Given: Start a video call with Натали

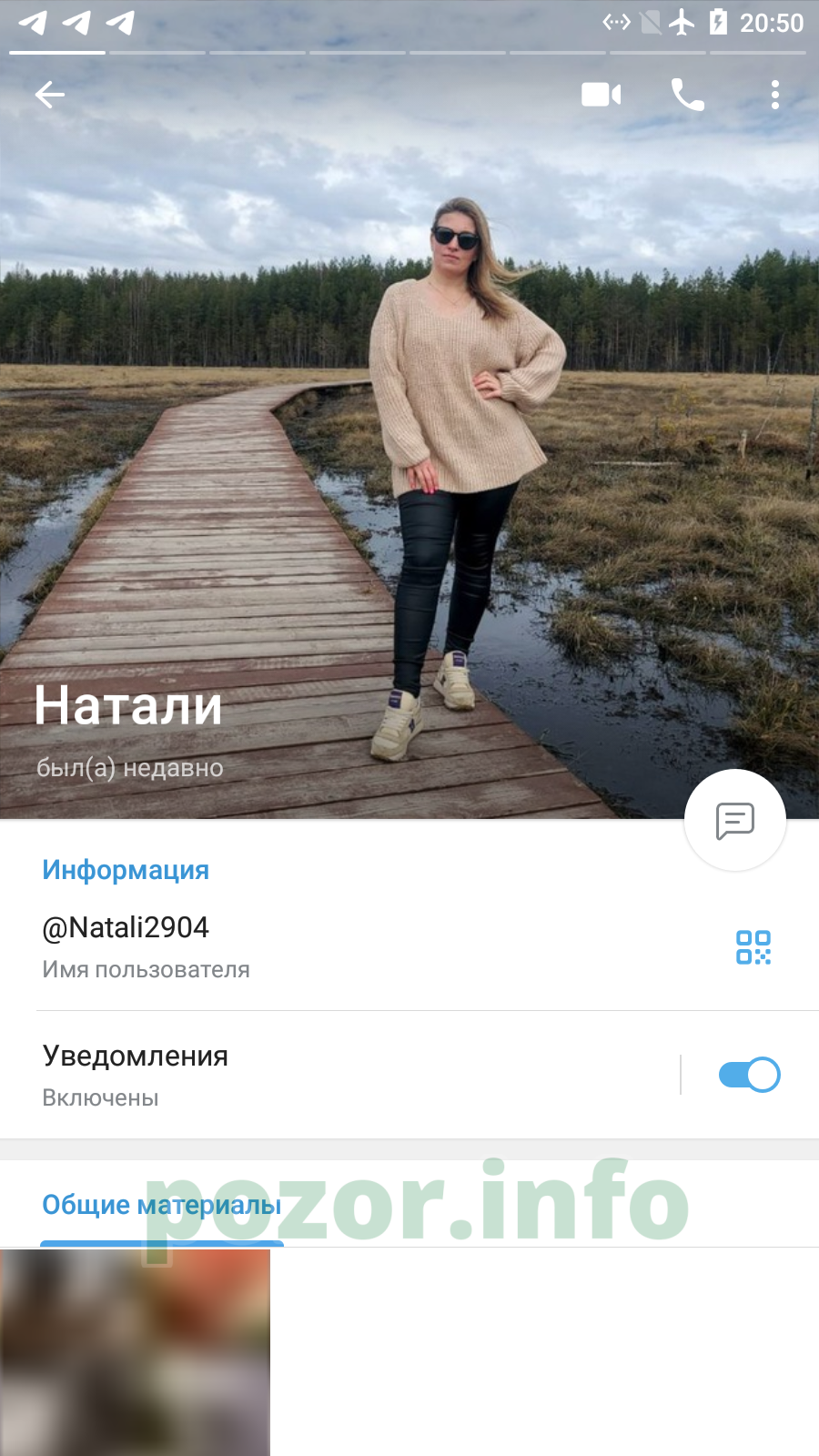Looking at the screenshot, I should tap(602, 95).
